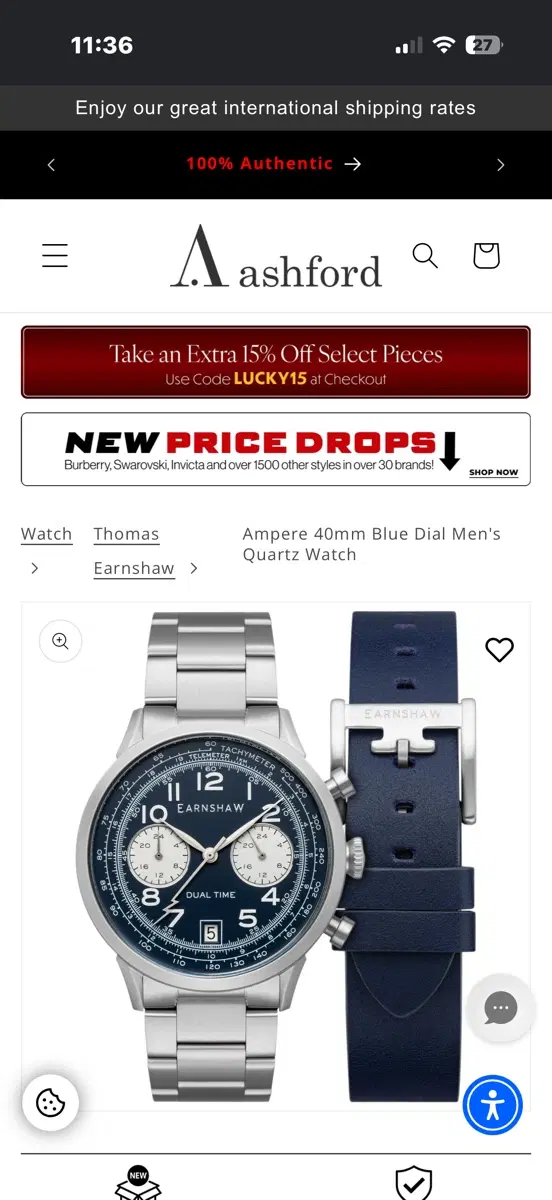Viewport: 552px width, 1200px height.
Task: Open the 100% Authentic link
Action: [x=273, y=164]
